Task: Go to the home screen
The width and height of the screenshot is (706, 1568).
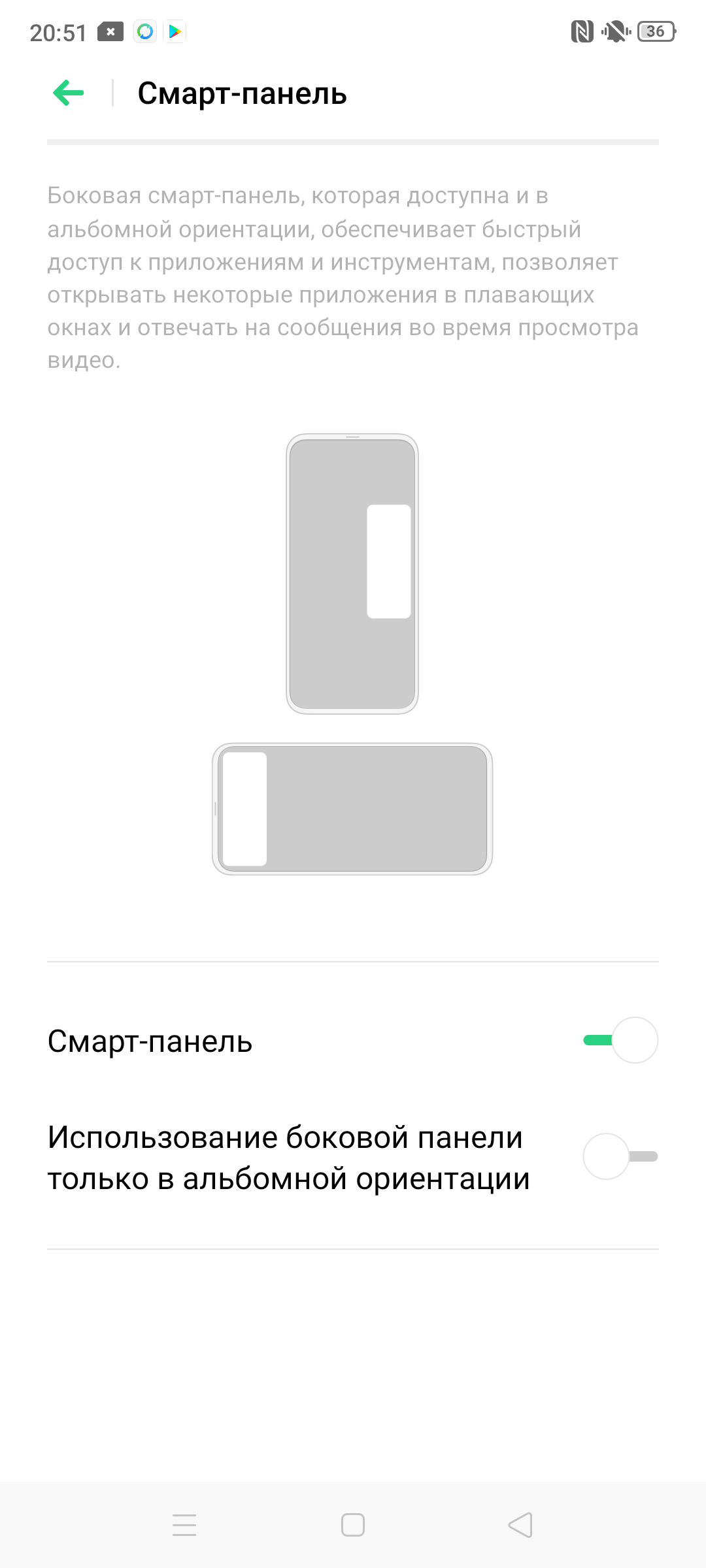Action: click(353, 1525)
